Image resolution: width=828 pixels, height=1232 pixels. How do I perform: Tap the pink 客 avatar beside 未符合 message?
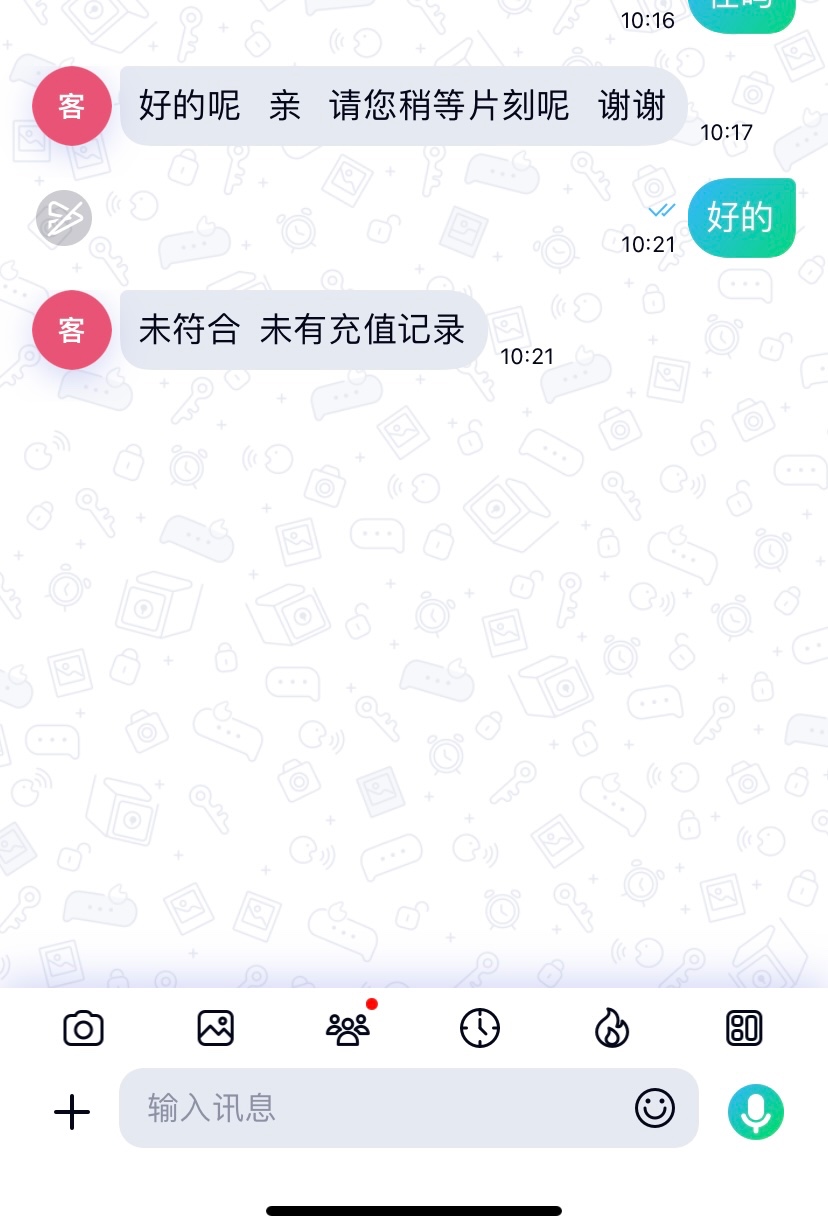point(72,330)
